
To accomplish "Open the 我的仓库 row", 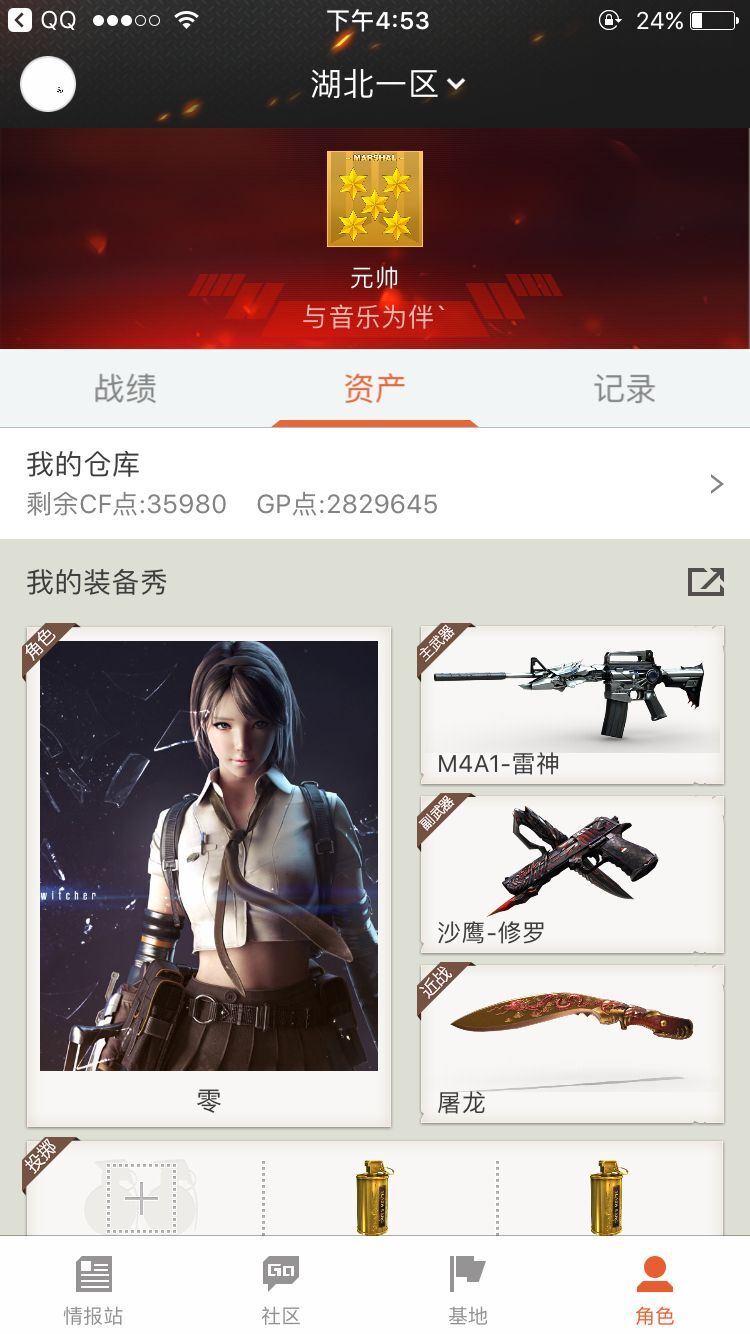I will pos(375,484).
